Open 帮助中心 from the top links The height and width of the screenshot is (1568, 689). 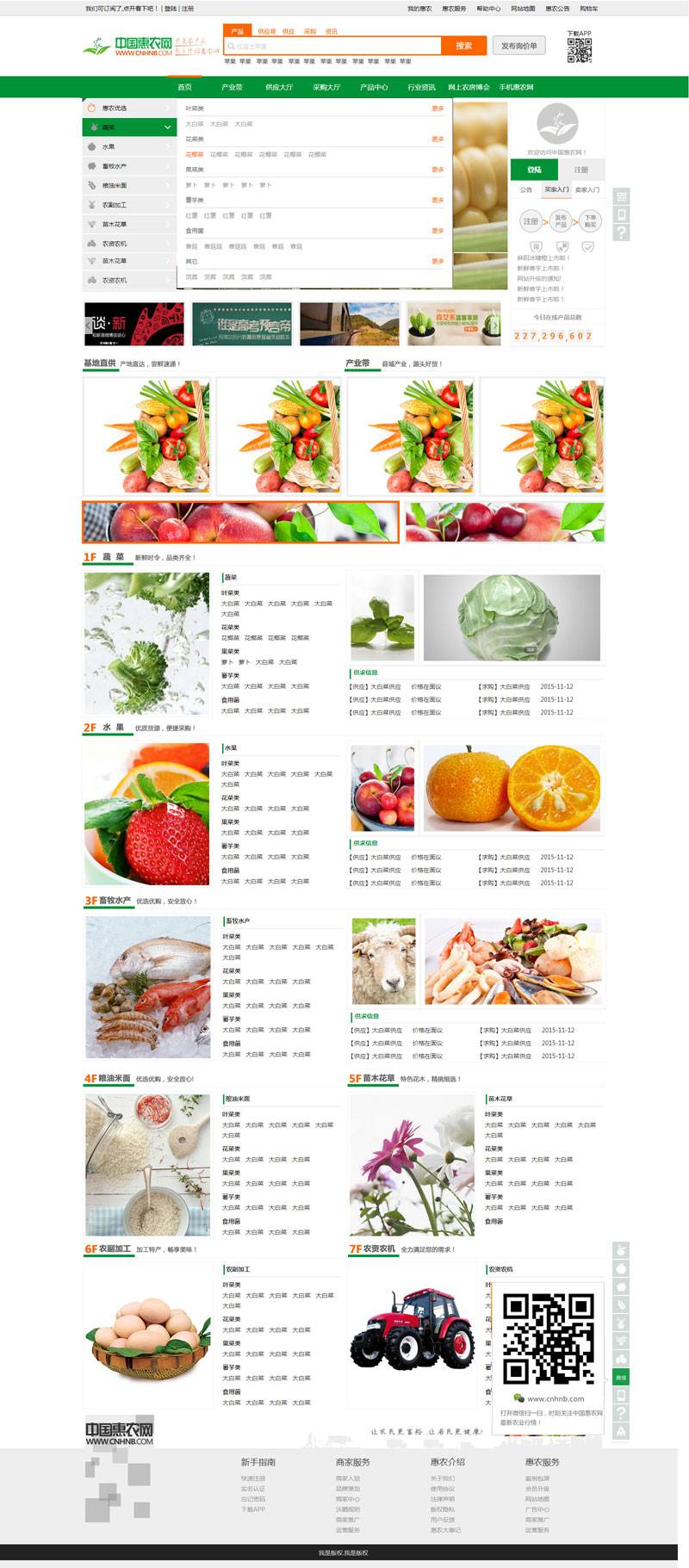click(488, 9)
